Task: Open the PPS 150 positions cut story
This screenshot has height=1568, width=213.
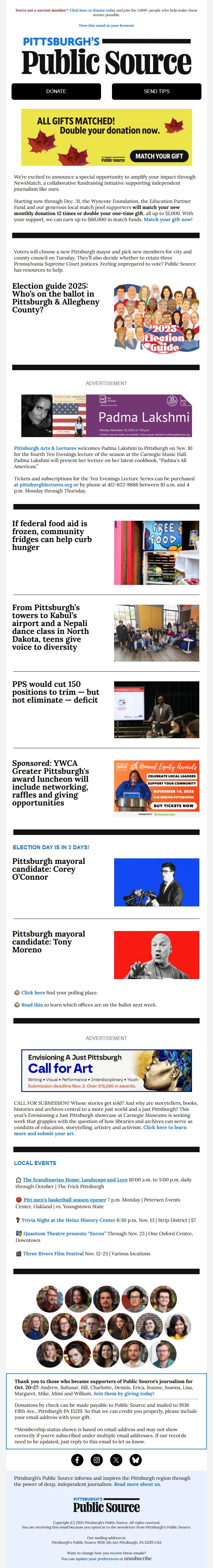Action: pos(55,692)
